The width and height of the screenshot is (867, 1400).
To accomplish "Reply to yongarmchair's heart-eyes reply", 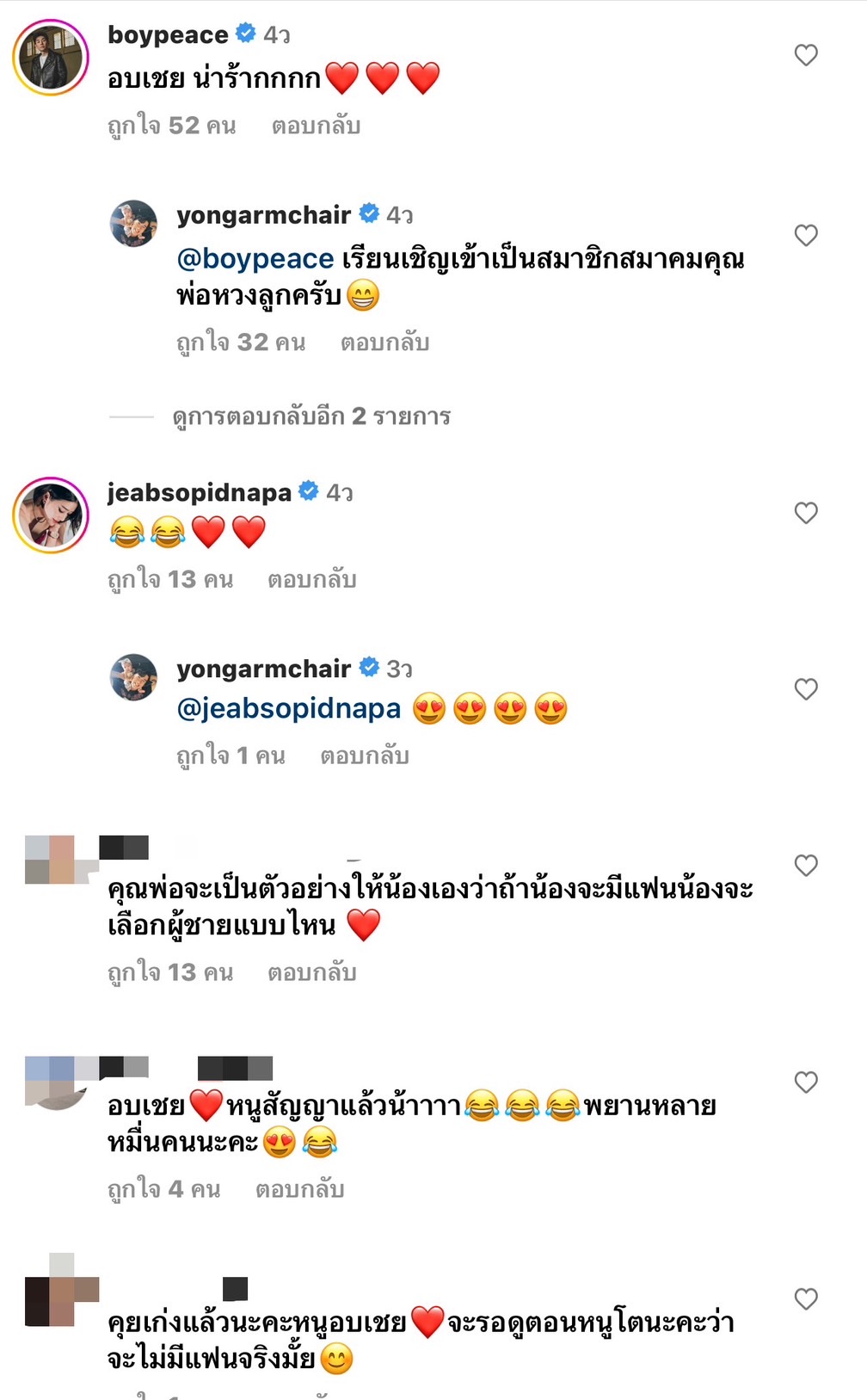I will 364,756.
